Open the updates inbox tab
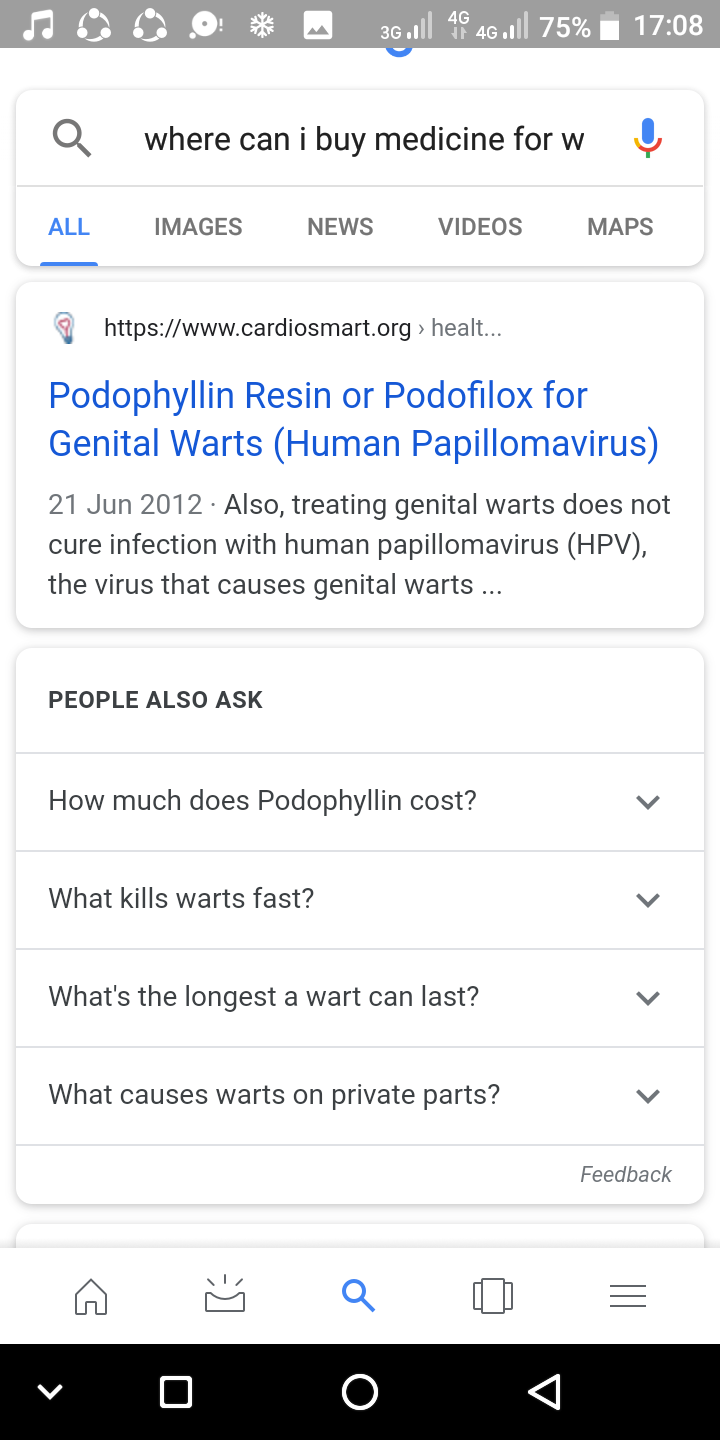The width and height of the screenshot is (720, 1440). [225, 1295]
